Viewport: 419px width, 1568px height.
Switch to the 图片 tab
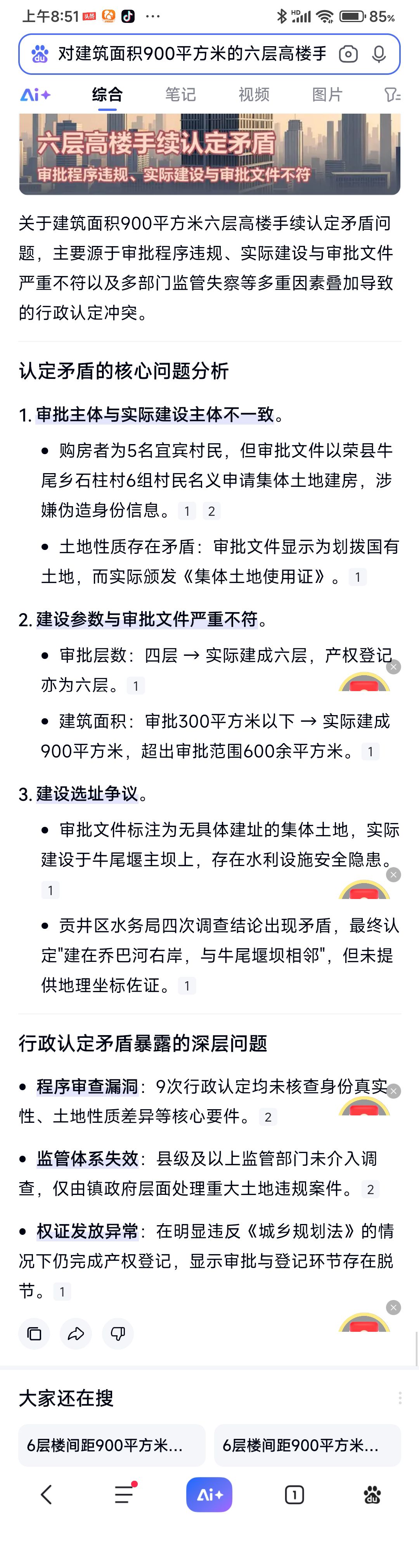[327, 94]
